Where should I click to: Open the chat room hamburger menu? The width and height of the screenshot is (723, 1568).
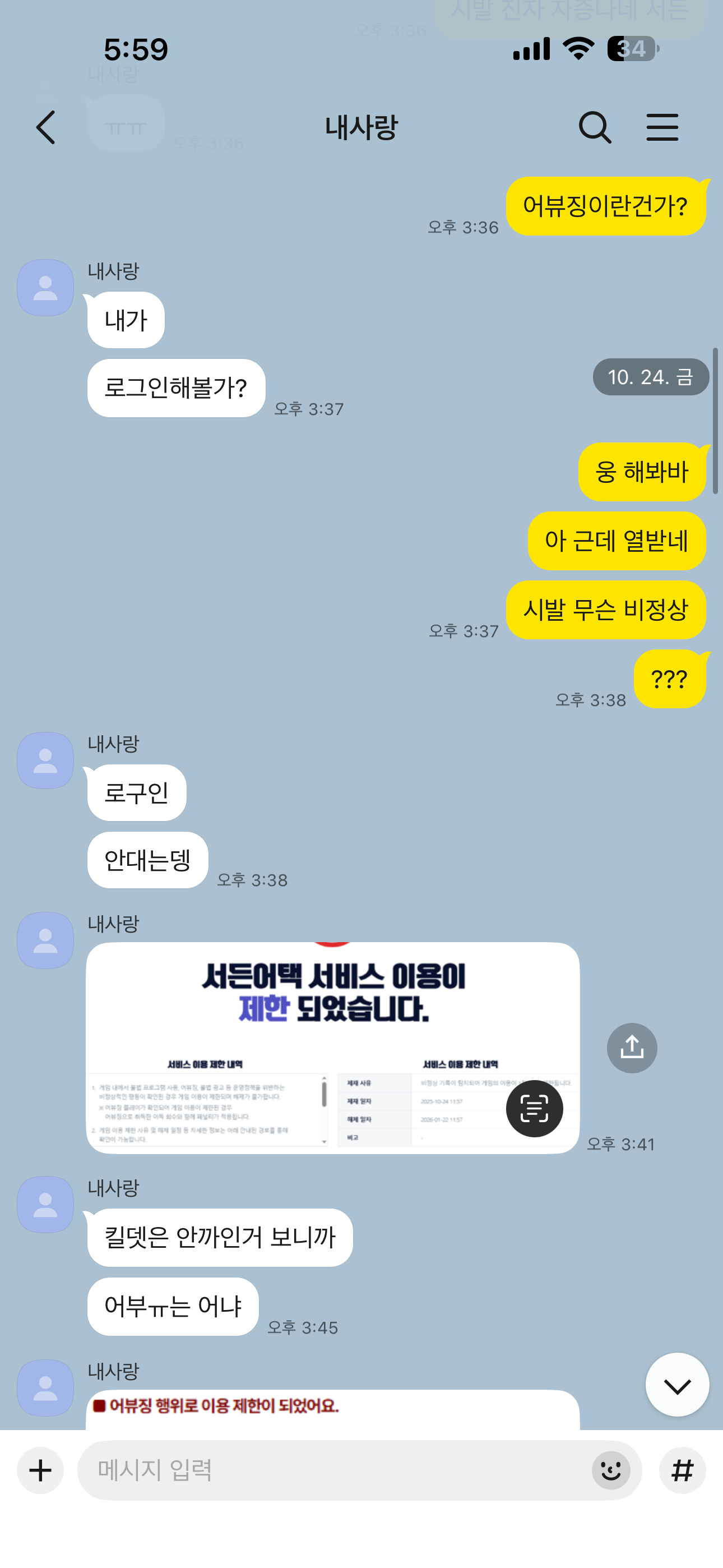click(662, 127)
